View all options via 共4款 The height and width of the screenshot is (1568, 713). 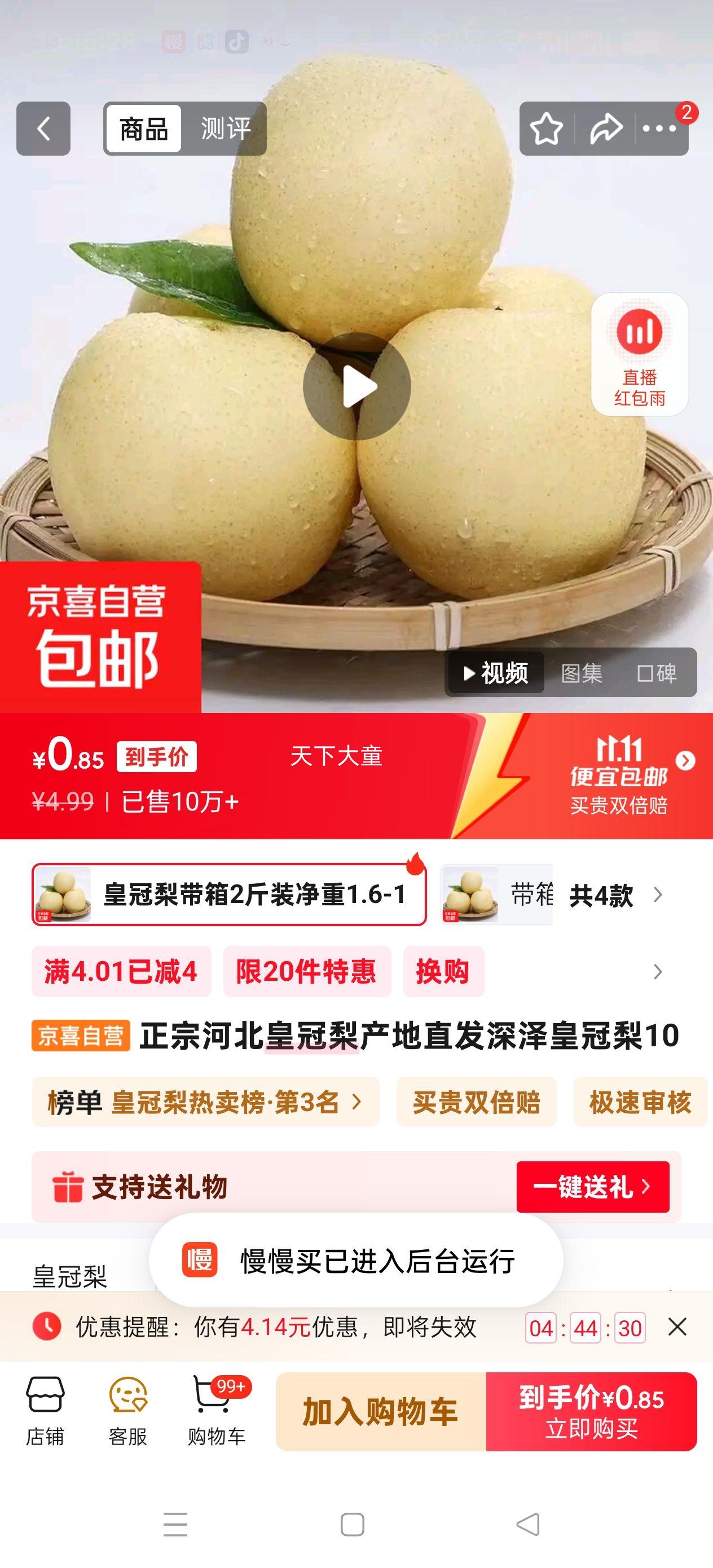coord(615,895)
